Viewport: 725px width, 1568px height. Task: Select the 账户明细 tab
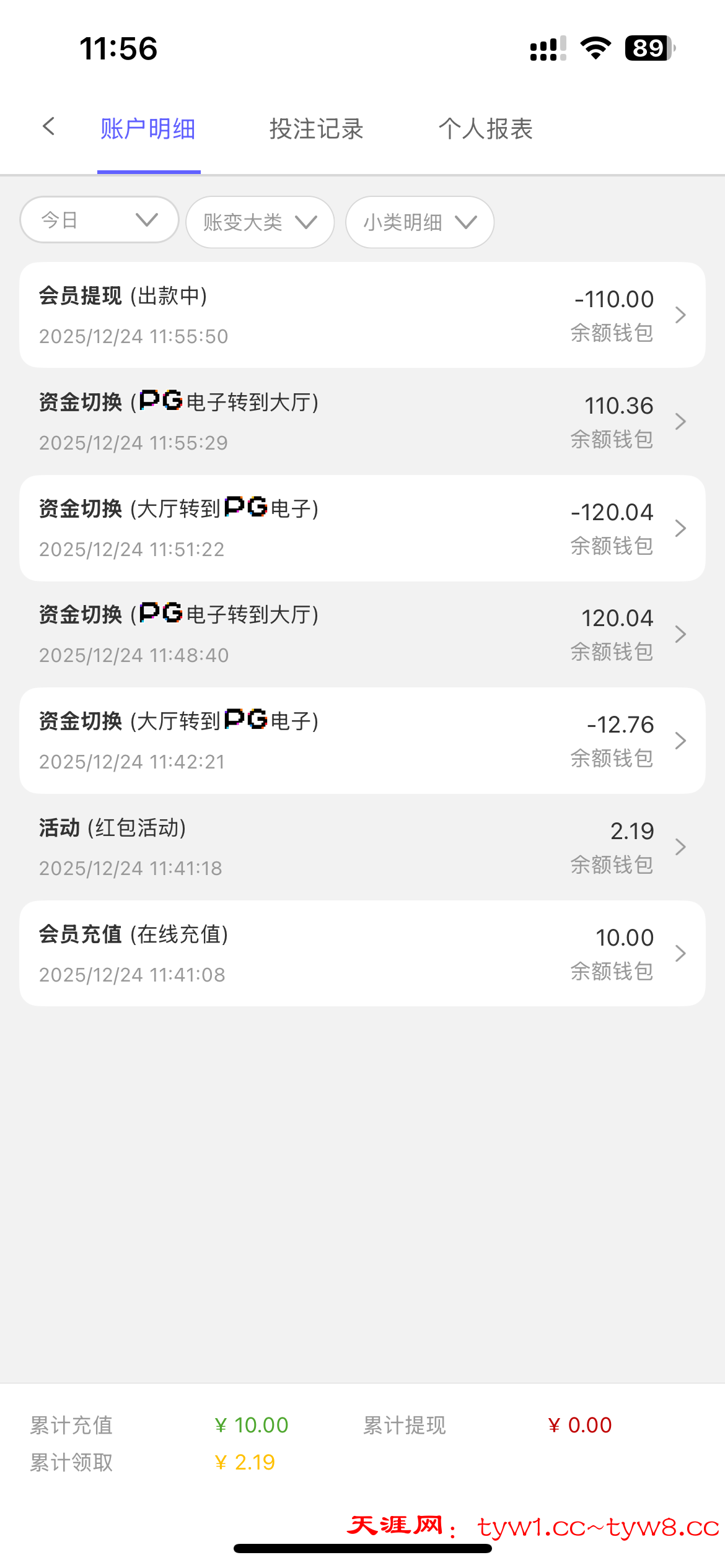[148, 129]
